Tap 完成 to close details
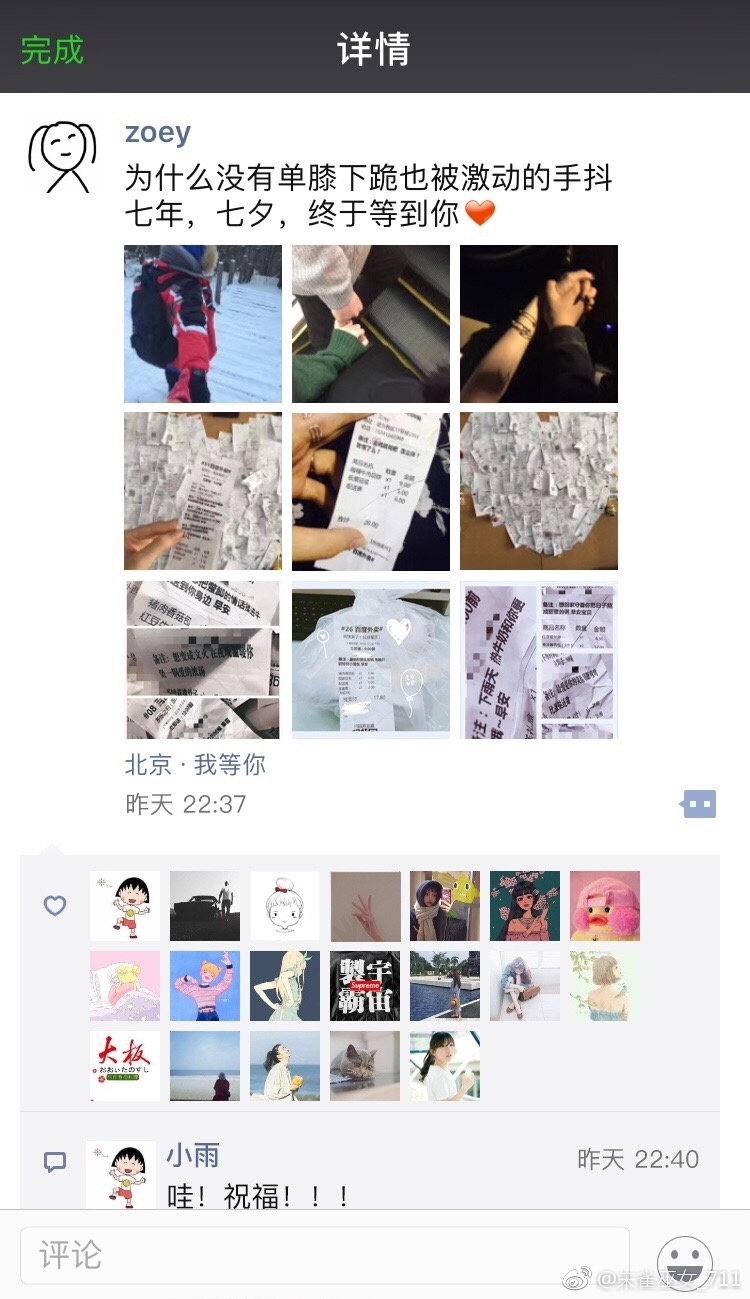750x1299 pixels. 52,49
